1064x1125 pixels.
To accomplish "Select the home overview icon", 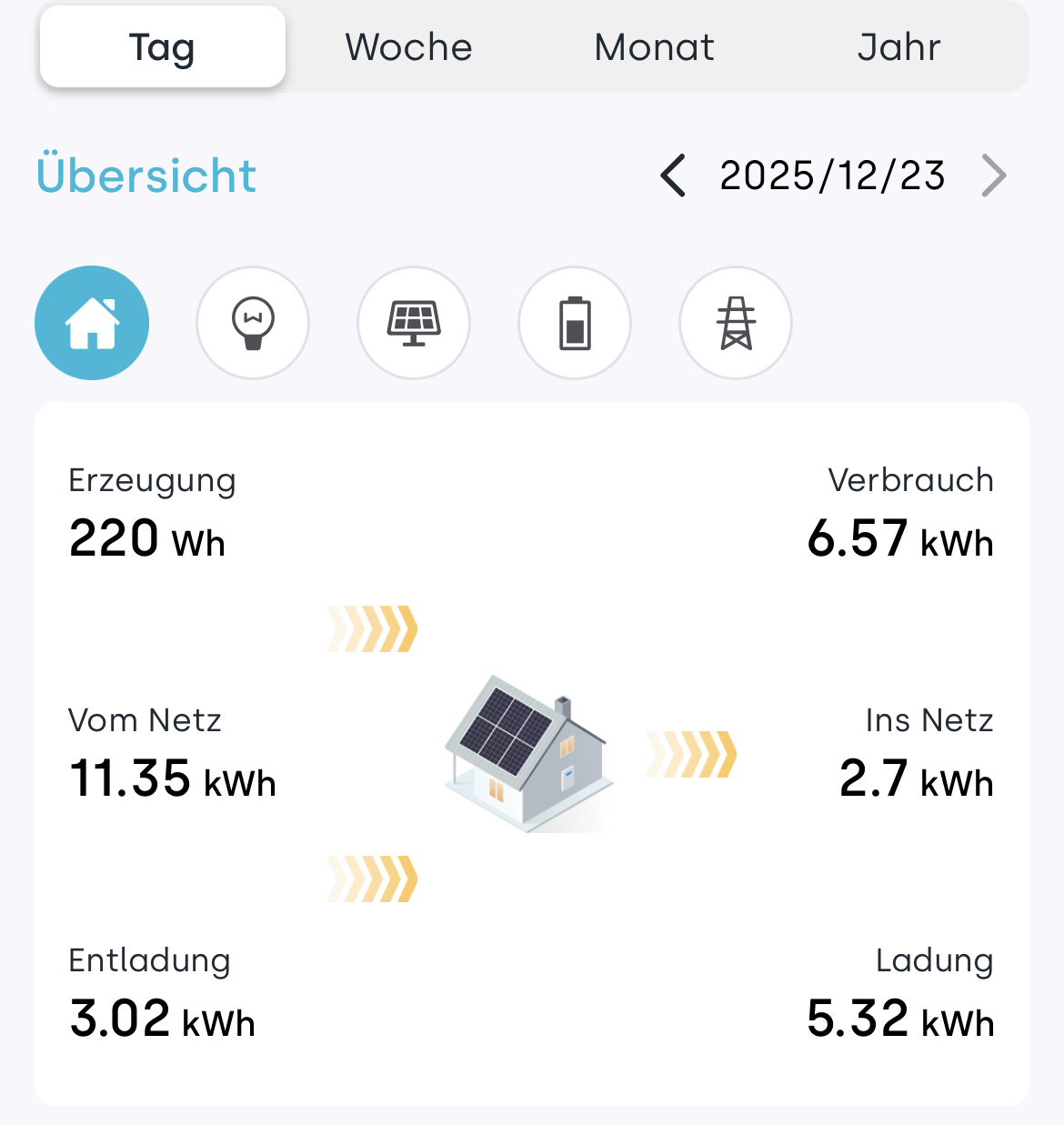I will coord(92,323).
